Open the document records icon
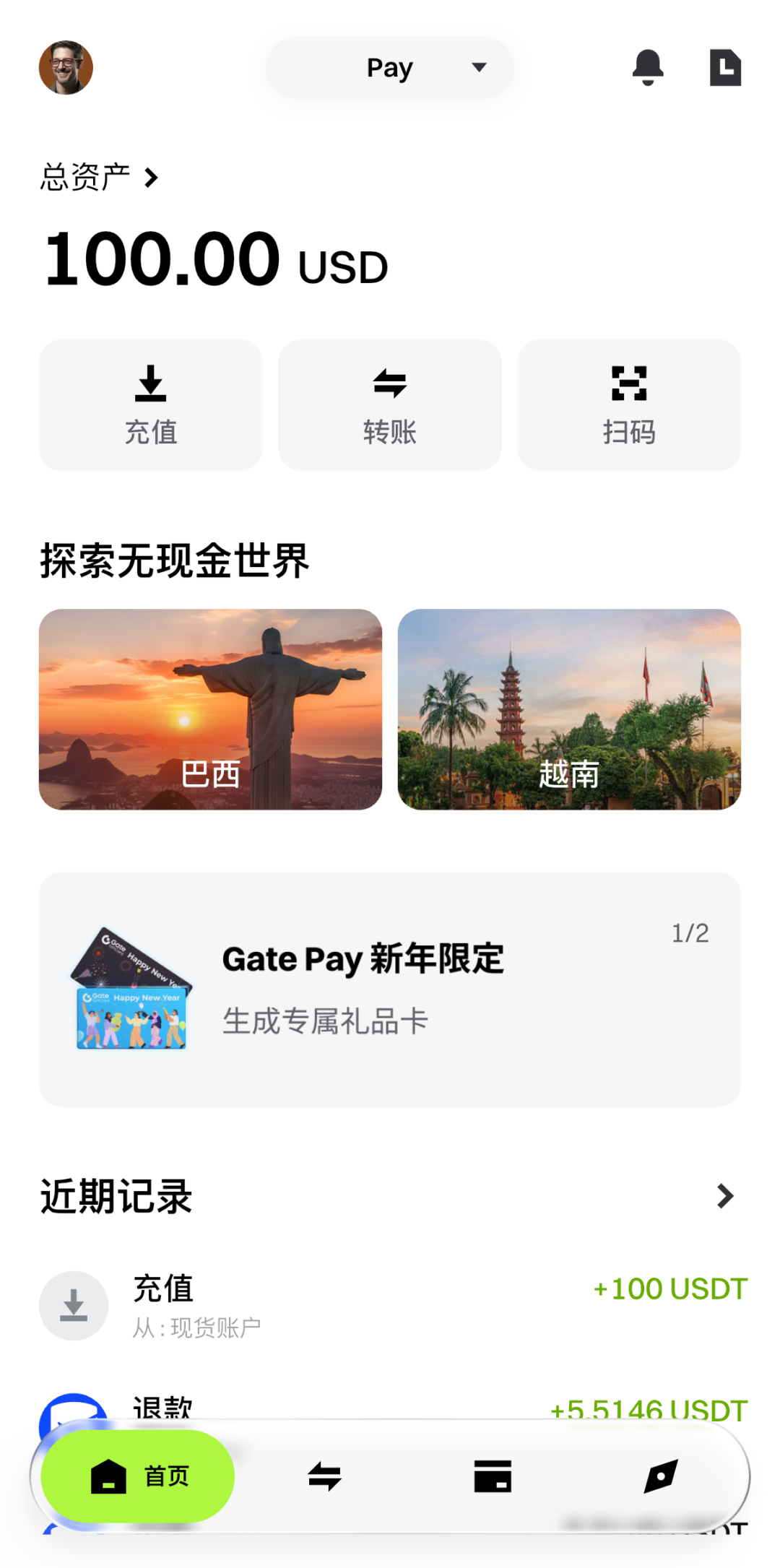Screen dimensions: 780x1568 coord(725,68)
